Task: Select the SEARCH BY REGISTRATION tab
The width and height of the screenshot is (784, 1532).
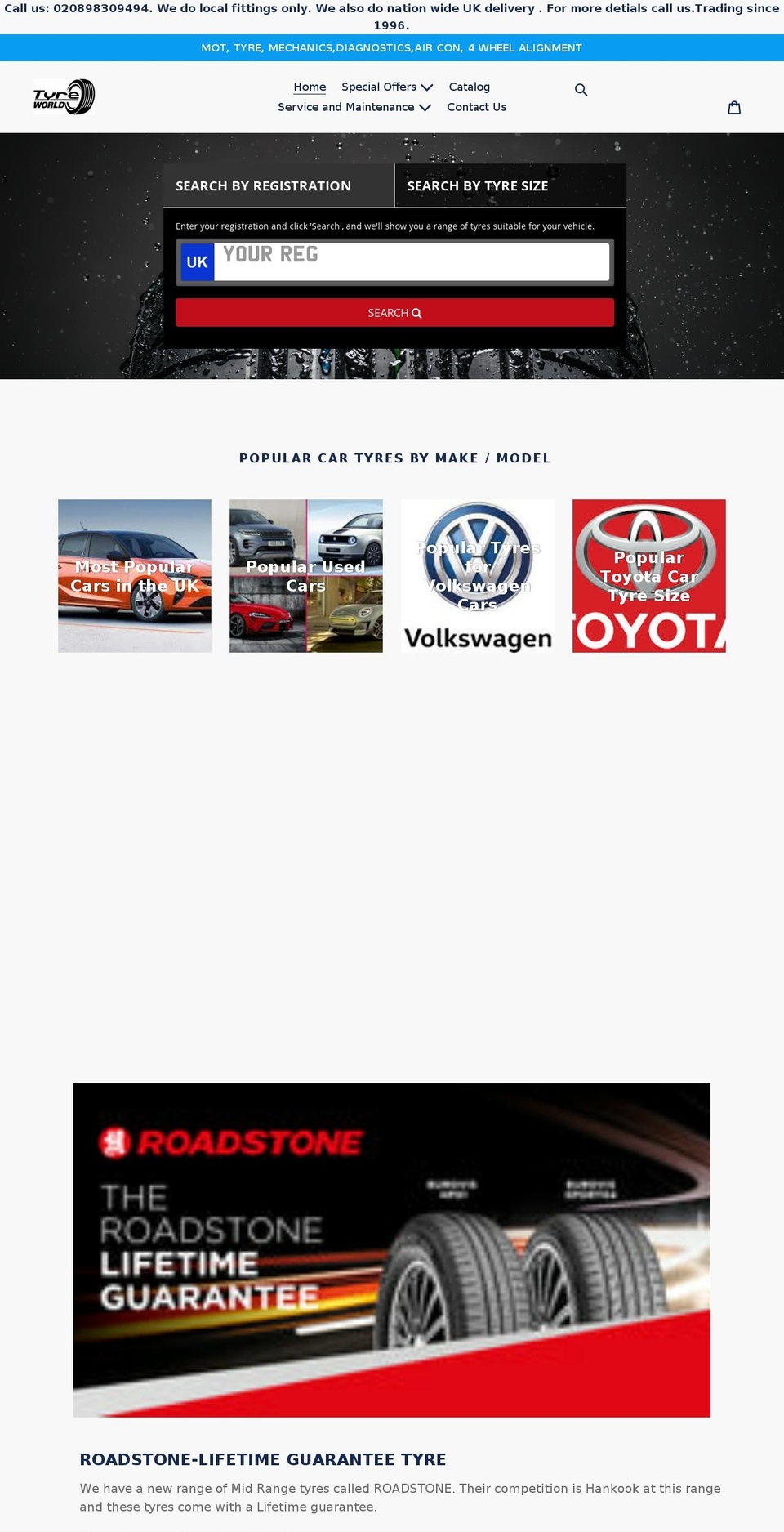Action: click(x=263, y=185)
